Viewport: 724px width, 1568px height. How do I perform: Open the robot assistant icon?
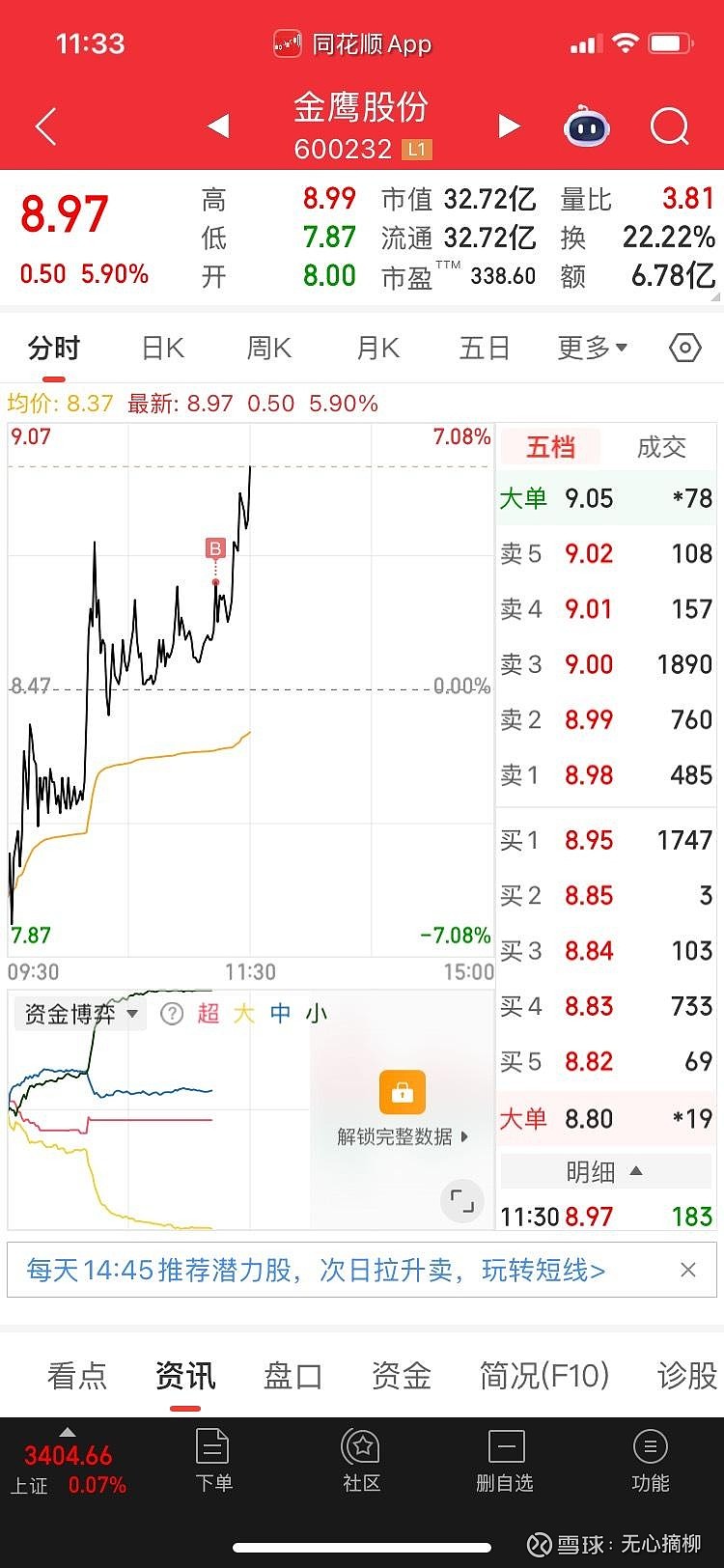coord(587,126)
